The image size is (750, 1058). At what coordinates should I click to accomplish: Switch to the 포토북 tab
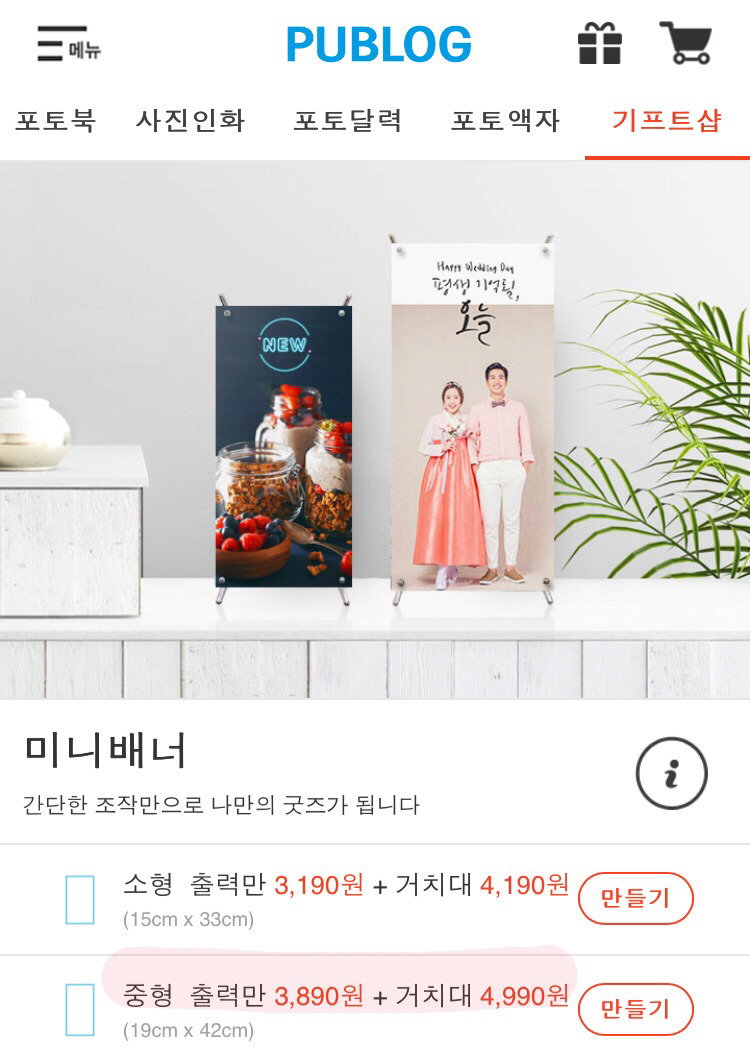point(56,122)
